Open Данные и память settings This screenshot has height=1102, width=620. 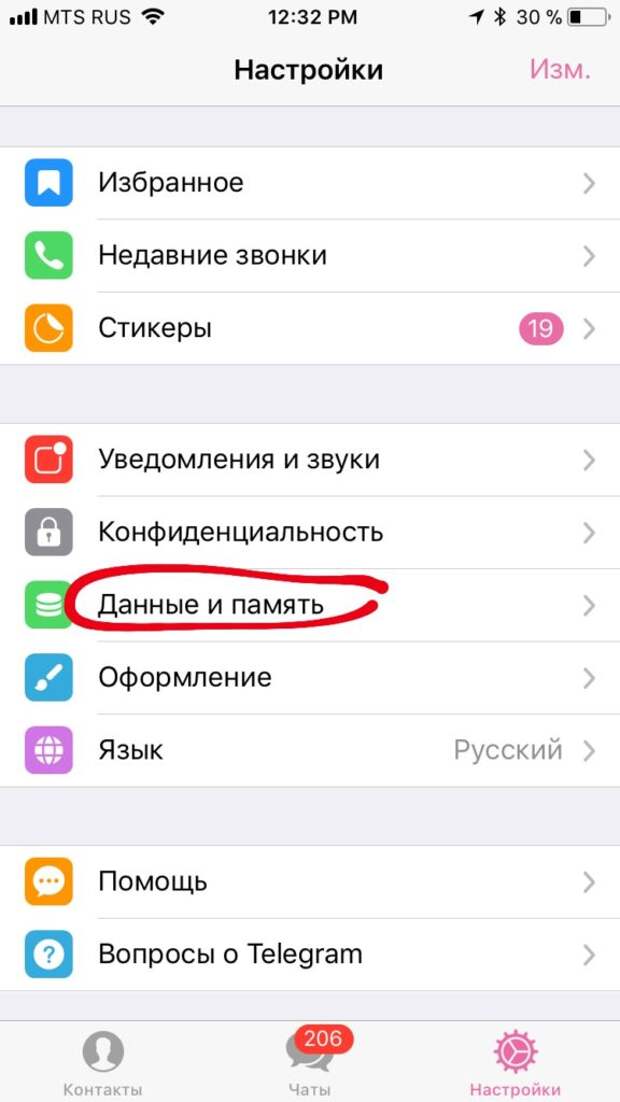[x=310, y=605]
